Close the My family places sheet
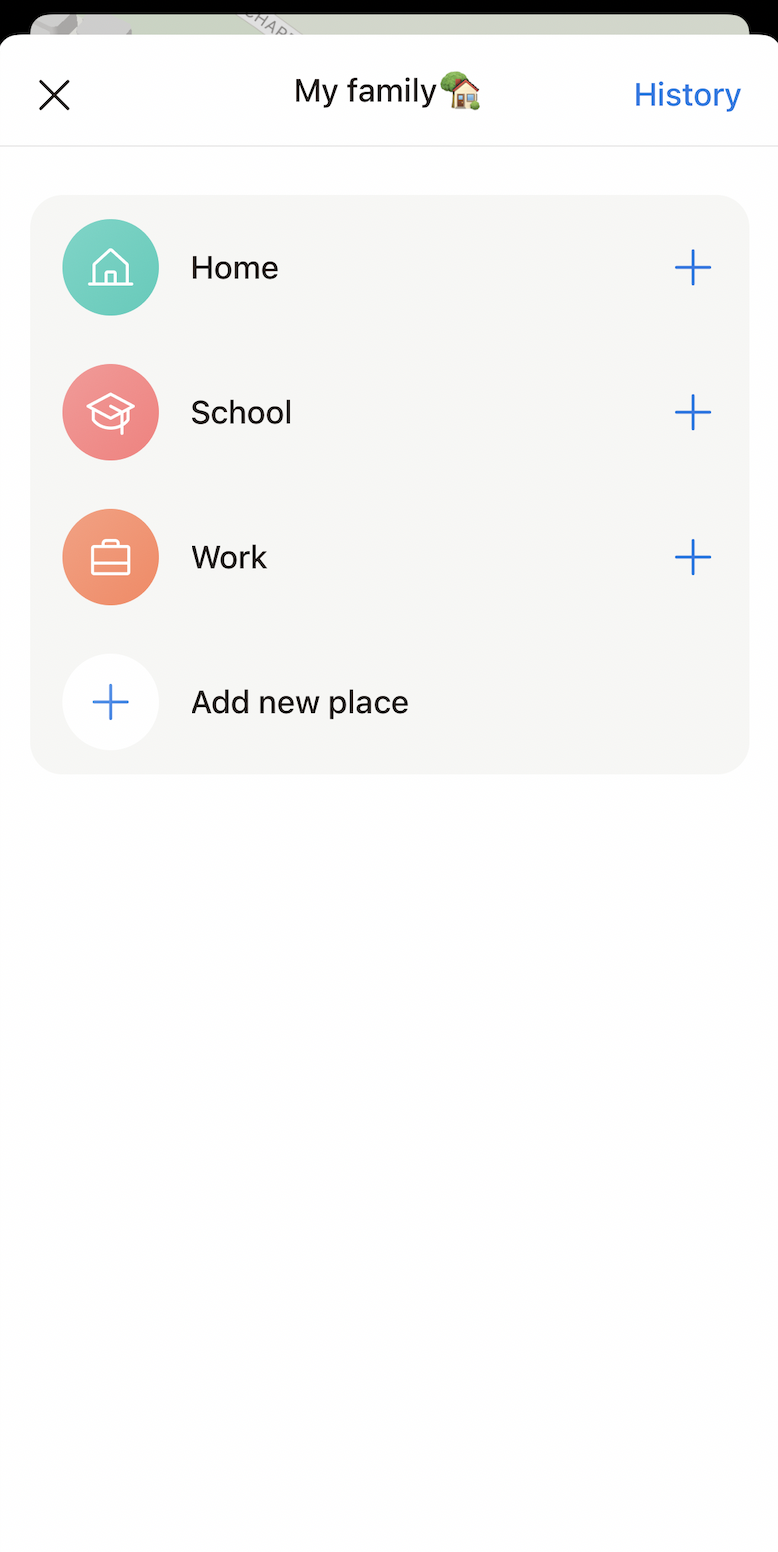Image resolution: width=778 pixels, height=1552 pixels. click(x=54, y=95)
